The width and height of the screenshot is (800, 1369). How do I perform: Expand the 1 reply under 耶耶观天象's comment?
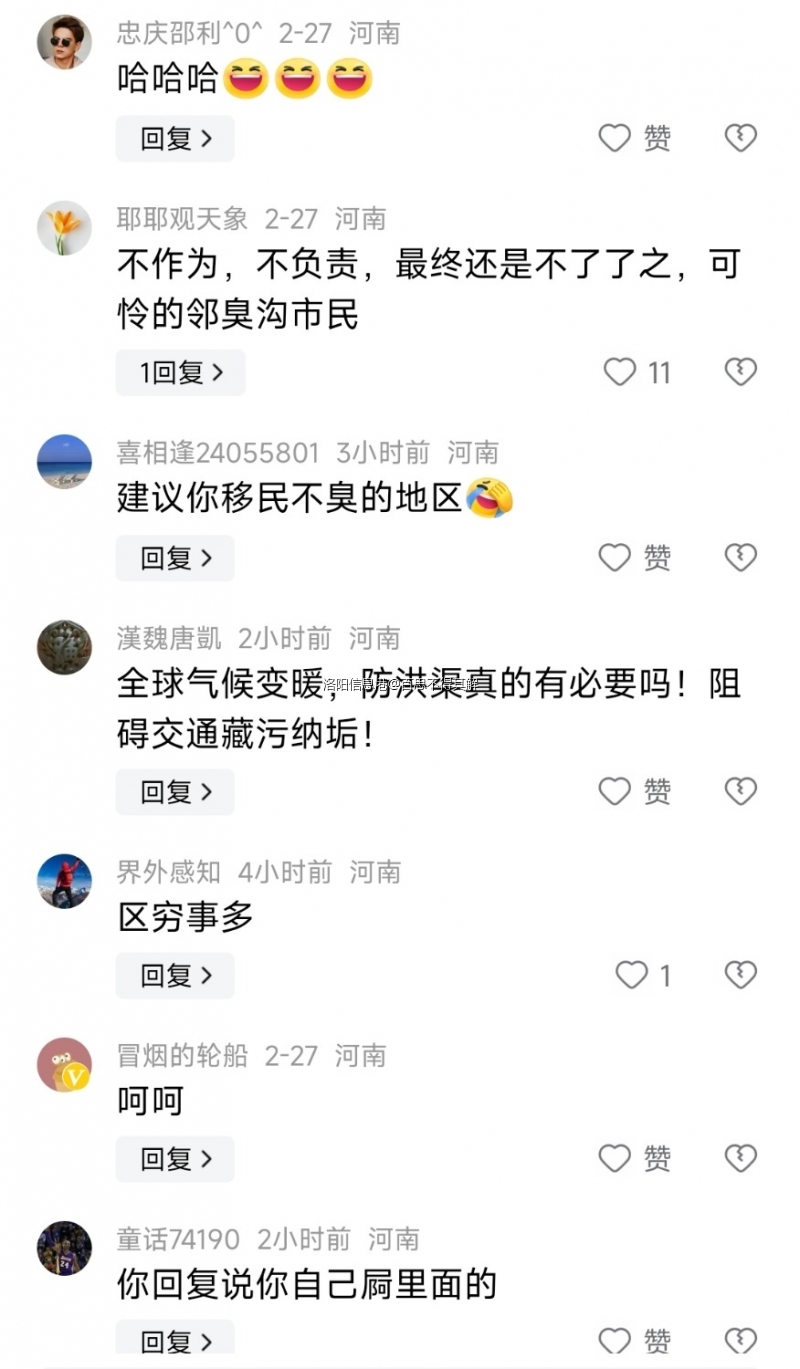[x=180, y=373]
